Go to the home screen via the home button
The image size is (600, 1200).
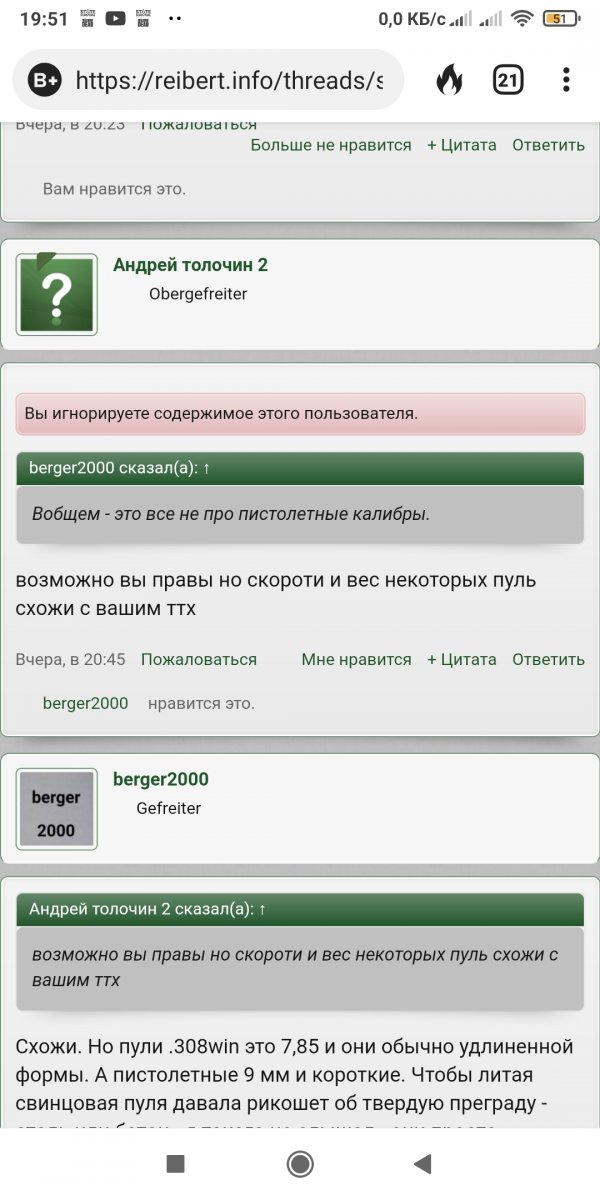299,1163
